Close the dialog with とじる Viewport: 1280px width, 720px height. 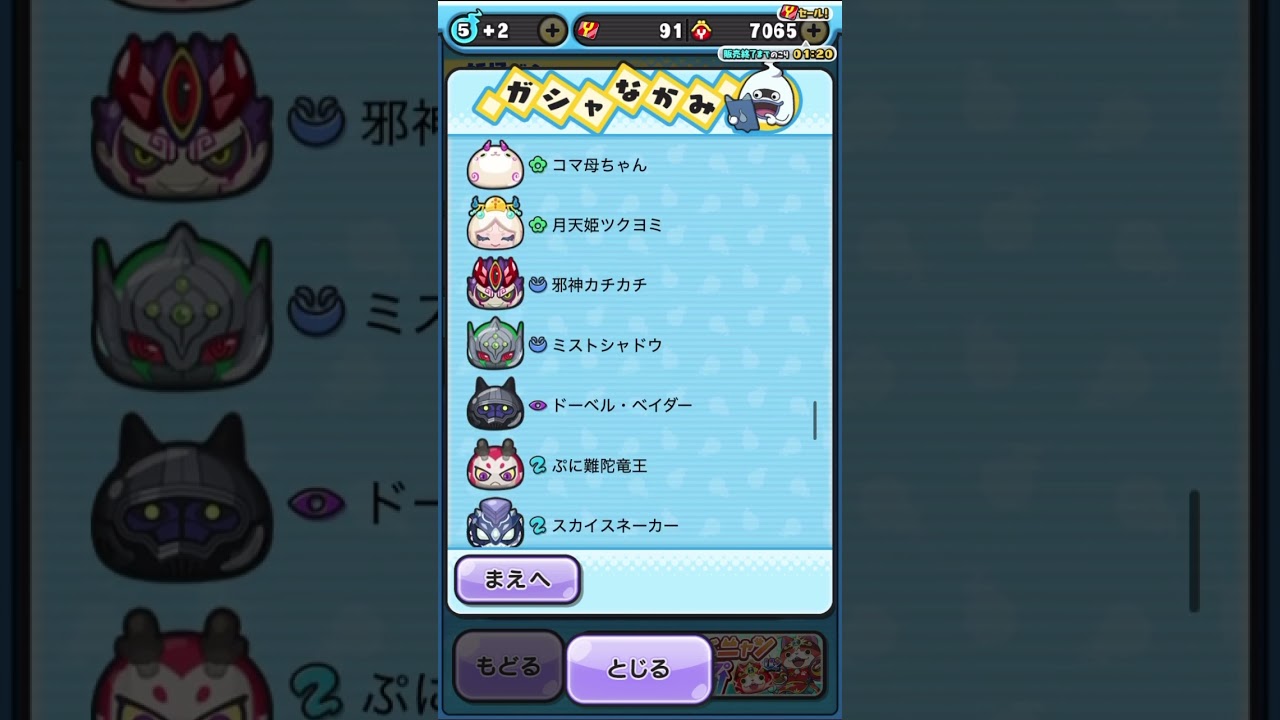coord(638,669)
